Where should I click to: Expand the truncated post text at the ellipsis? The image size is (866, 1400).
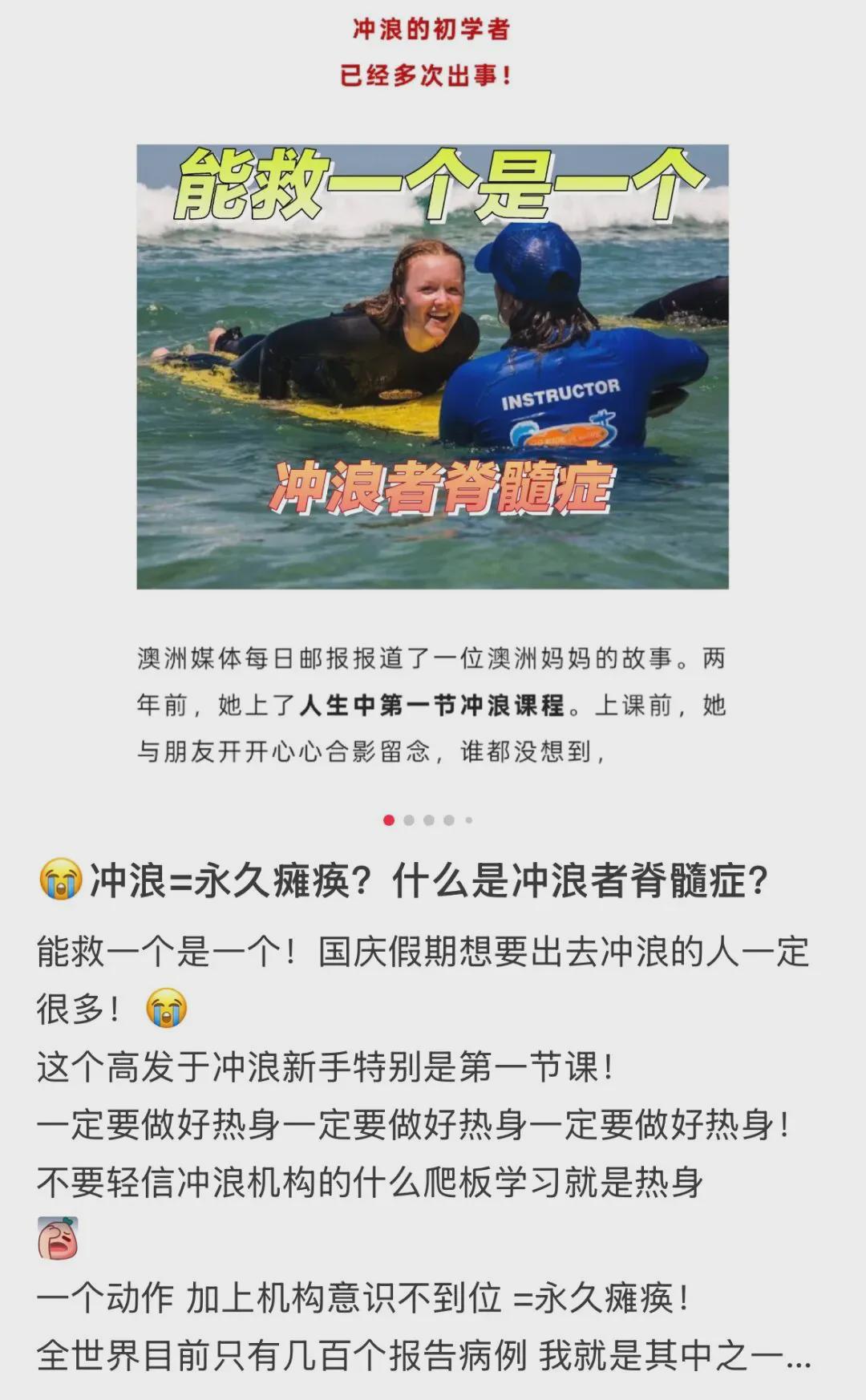point(798,1357)
